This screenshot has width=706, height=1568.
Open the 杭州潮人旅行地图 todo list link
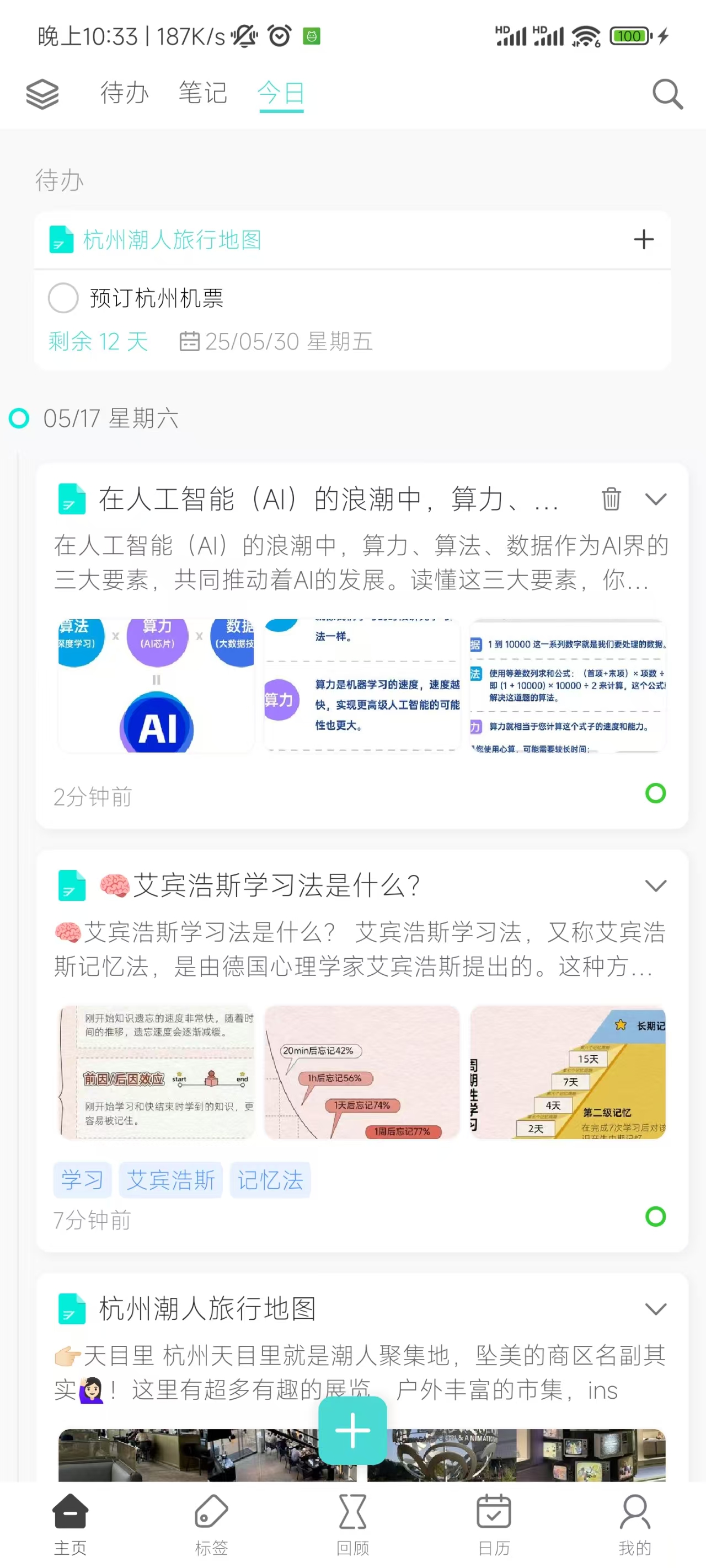pos(172,240)
